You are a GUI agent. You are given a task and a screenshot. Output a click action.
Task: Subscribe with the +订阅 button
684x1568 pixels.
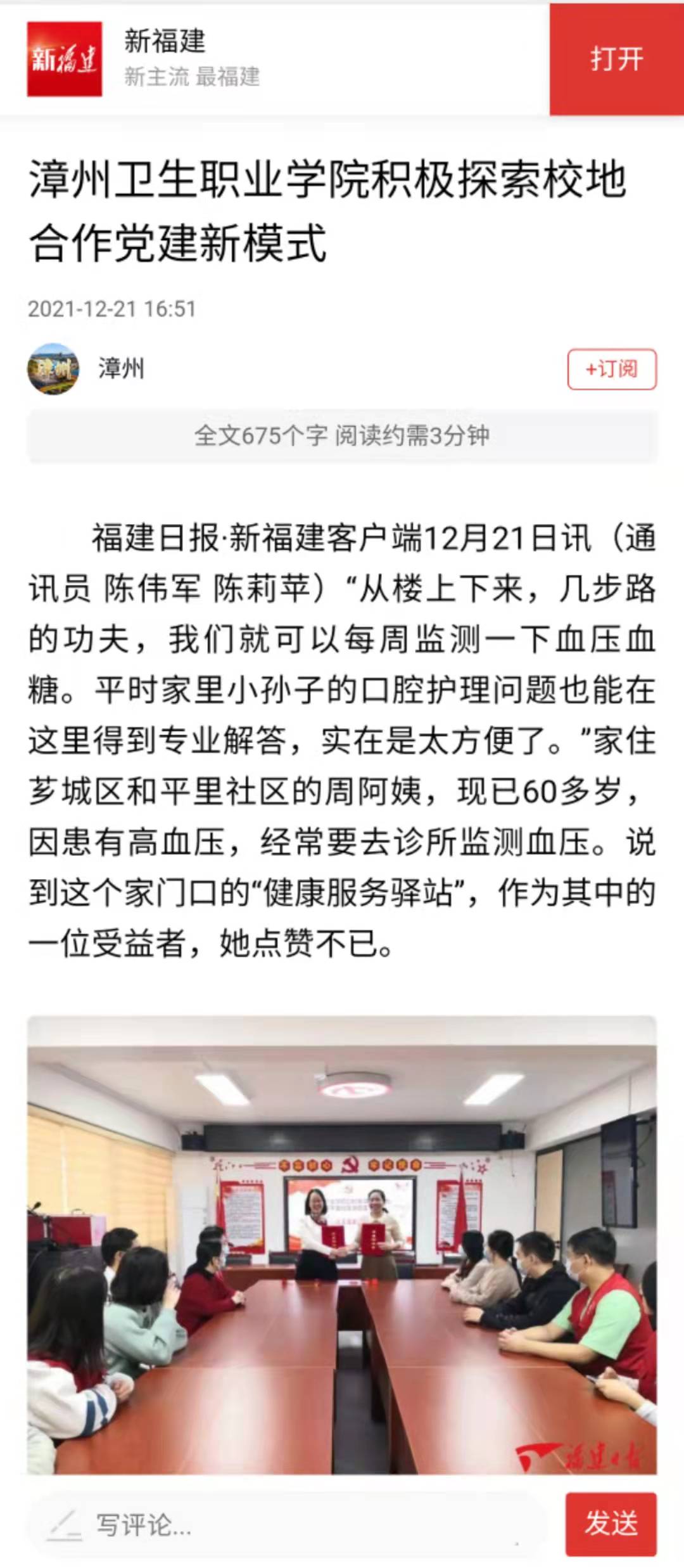611,369
